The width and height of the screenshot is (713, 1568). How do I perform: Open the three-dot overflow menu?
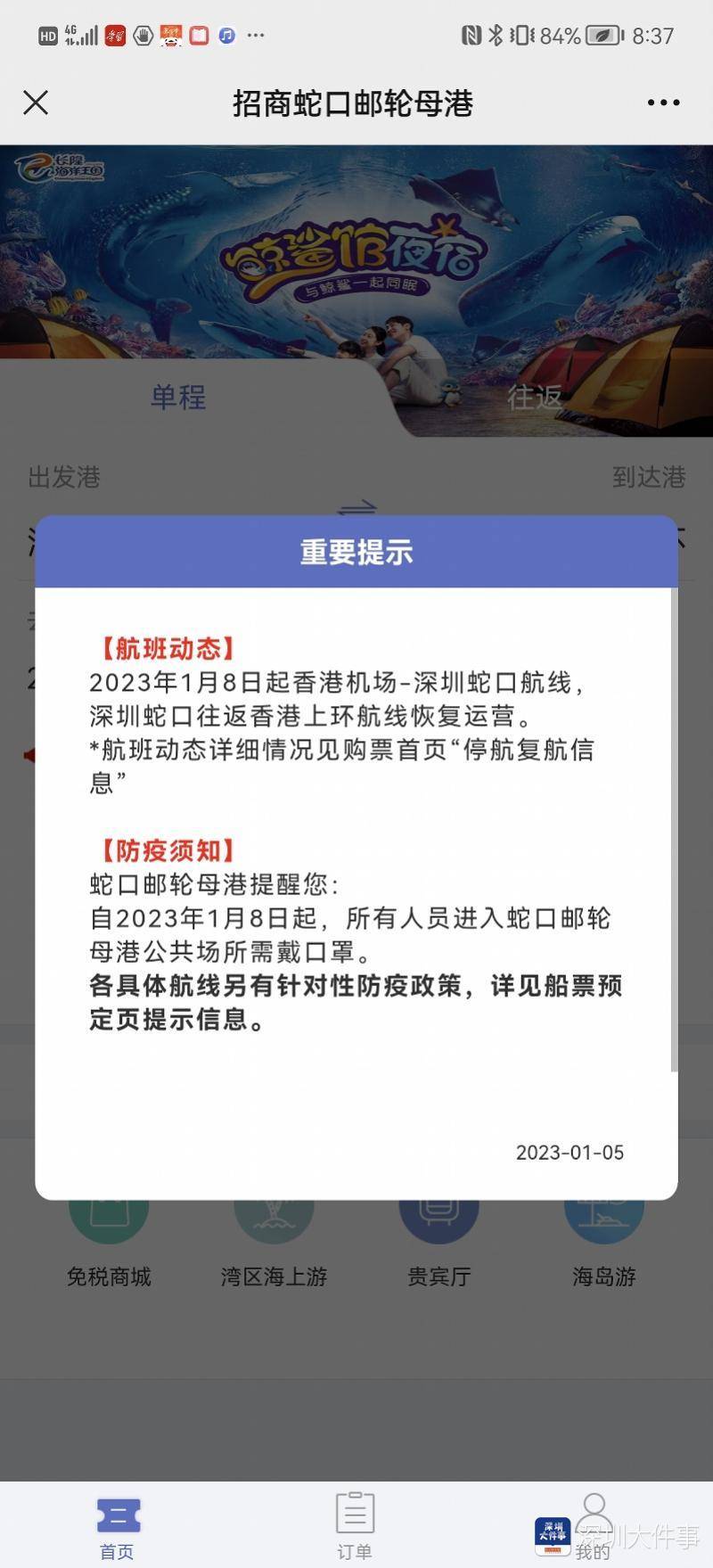(663, 103)
